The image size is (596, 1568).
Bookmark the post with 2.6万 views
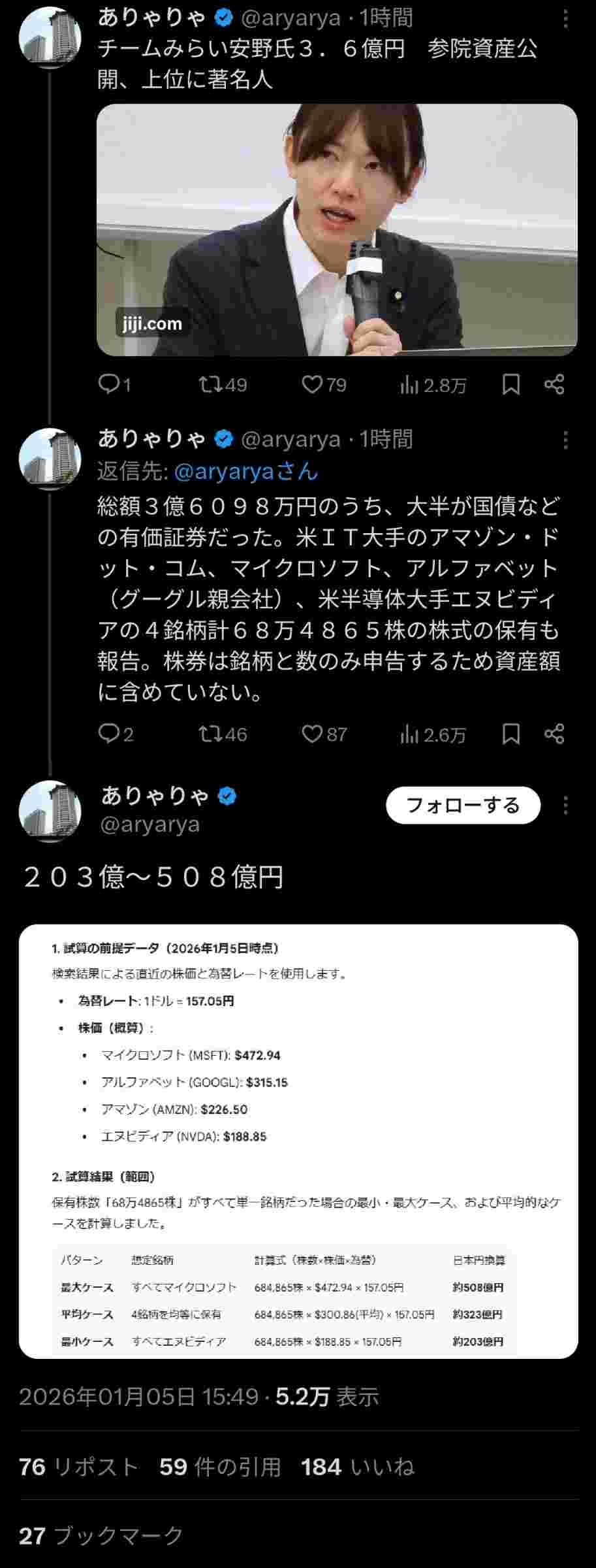(x=510, y=734)
